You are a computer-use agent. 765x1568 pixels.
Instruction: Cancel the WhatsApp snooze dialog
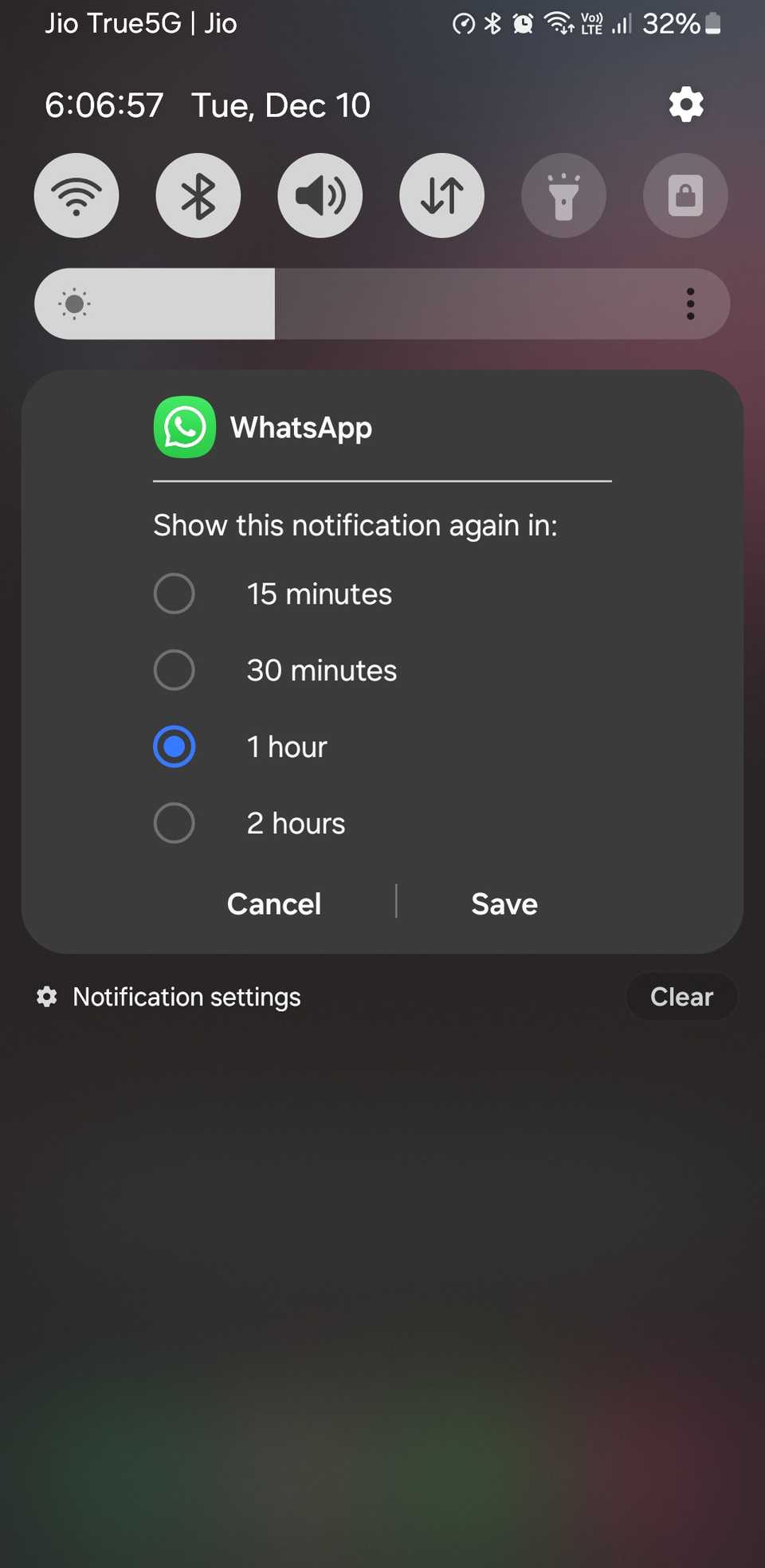click(x=274, y=904)
